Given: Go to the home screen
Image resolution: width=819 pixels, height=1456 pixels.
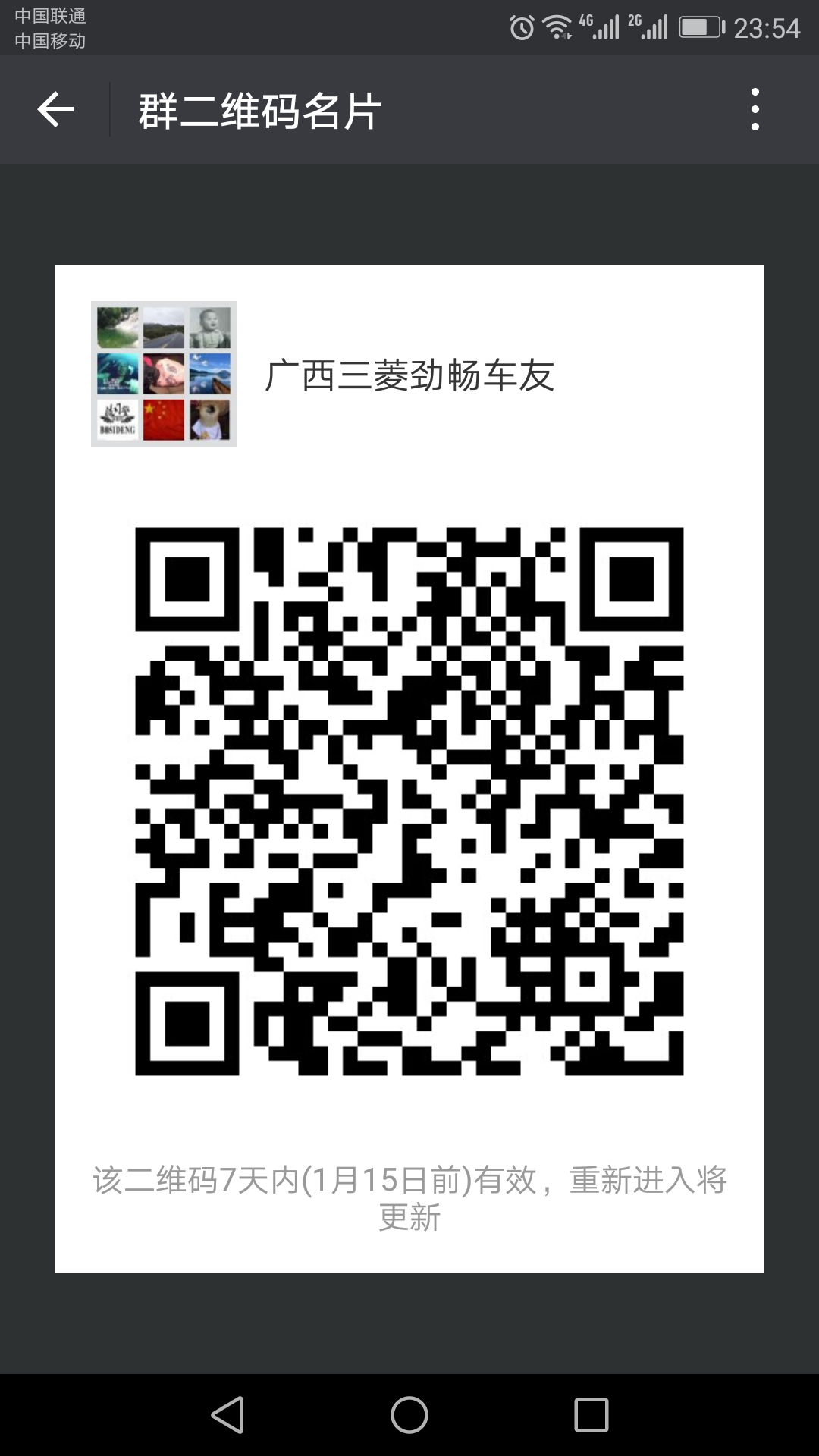Looking at the screenshot, I should click(409, 1415).
